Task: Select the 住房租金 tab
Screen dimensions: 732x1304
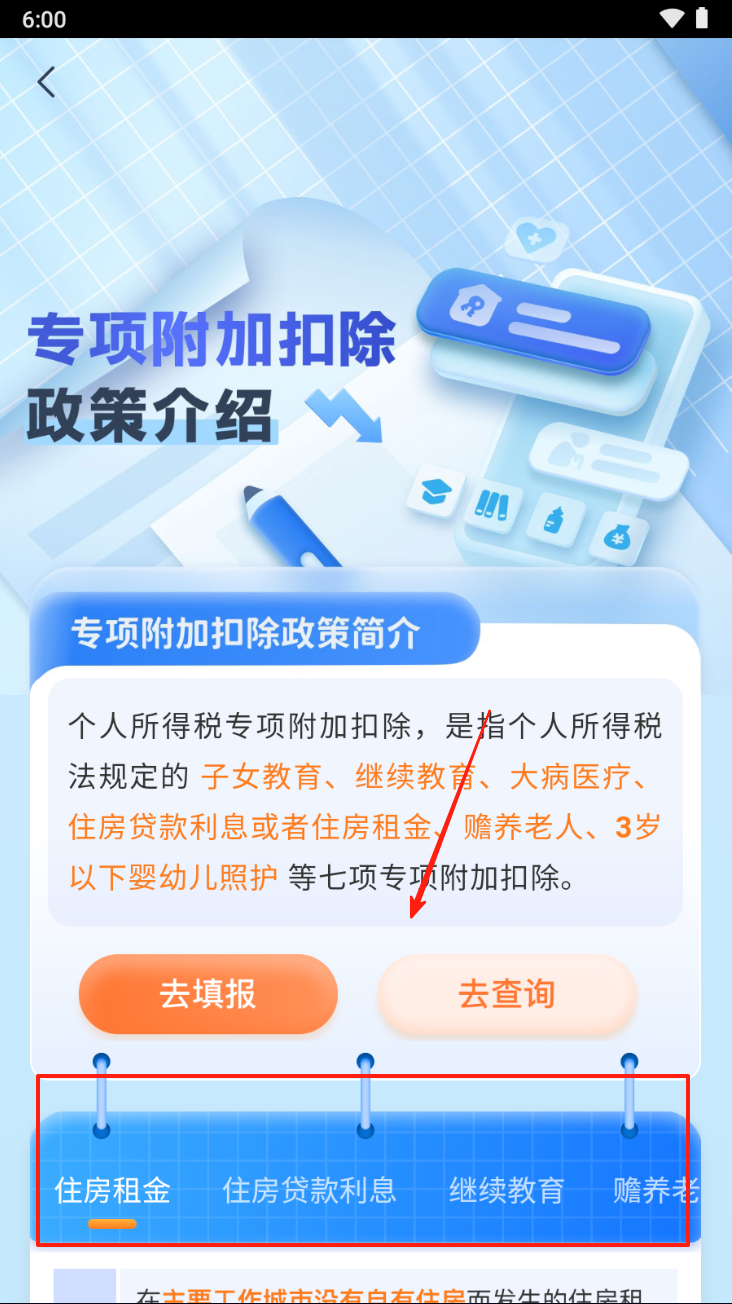Action: point(112,1190)
